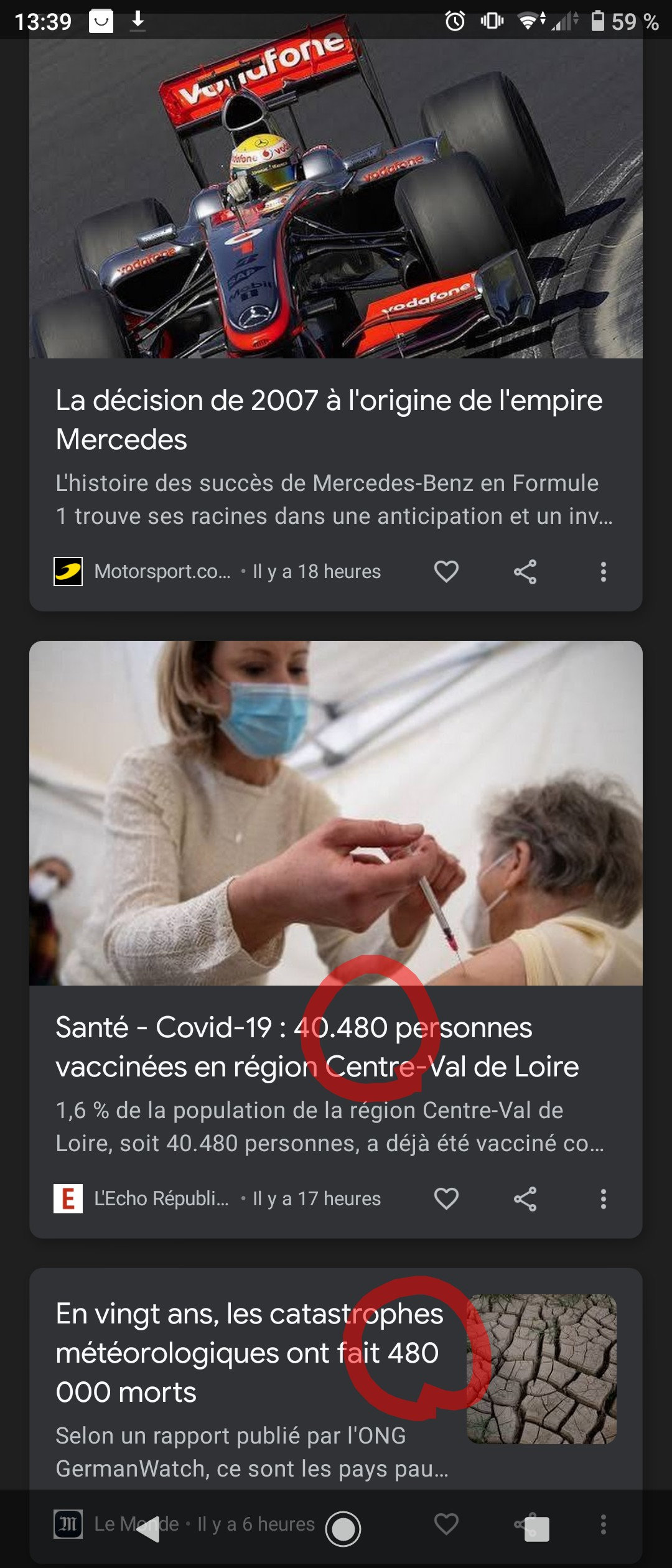Go back with system back button
The width and height of the screenshot is (672, 1568).
click(x=149, y=1529)
